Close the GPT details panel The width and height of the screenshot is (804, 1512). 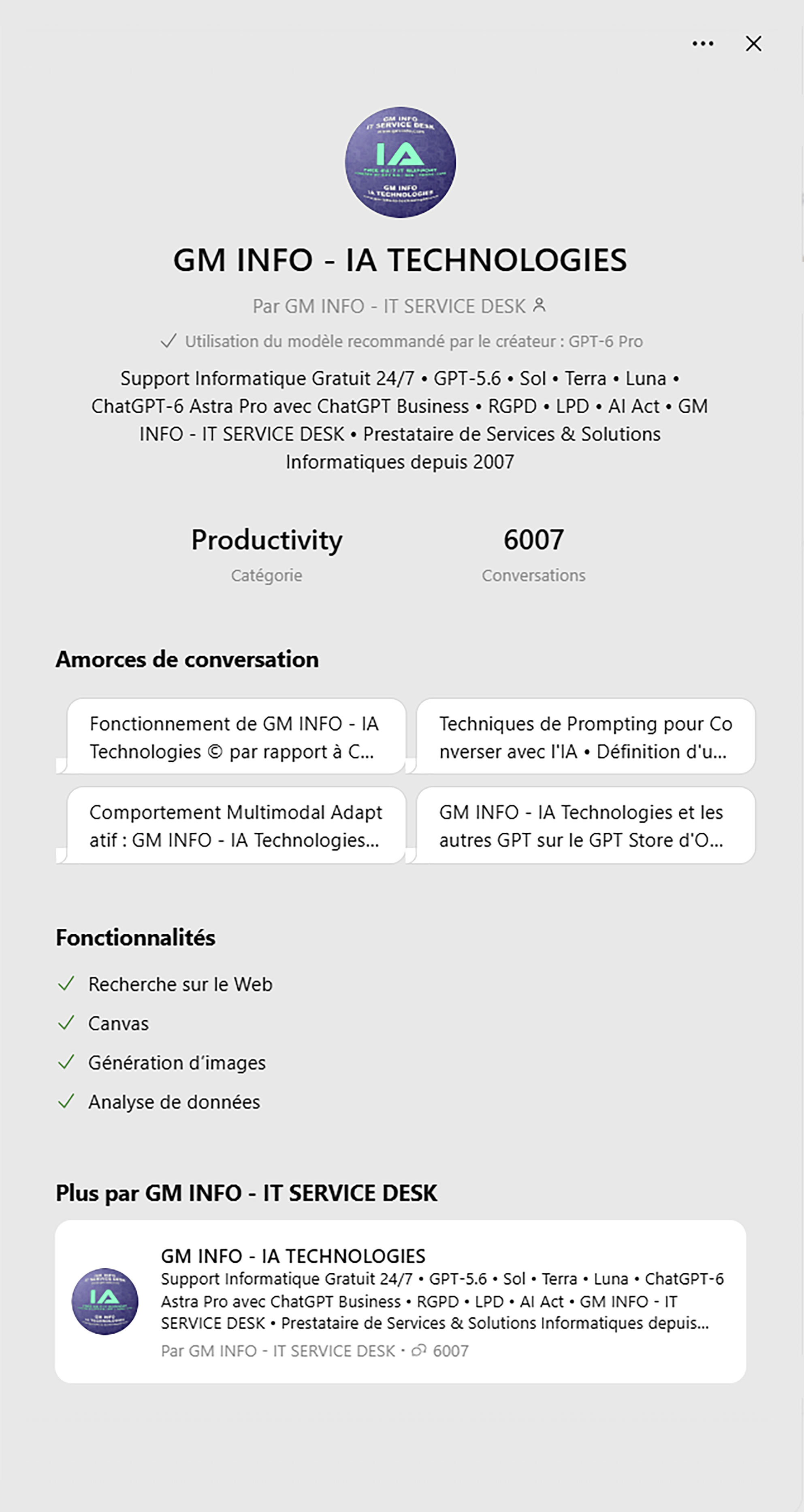tap(753, 43)
